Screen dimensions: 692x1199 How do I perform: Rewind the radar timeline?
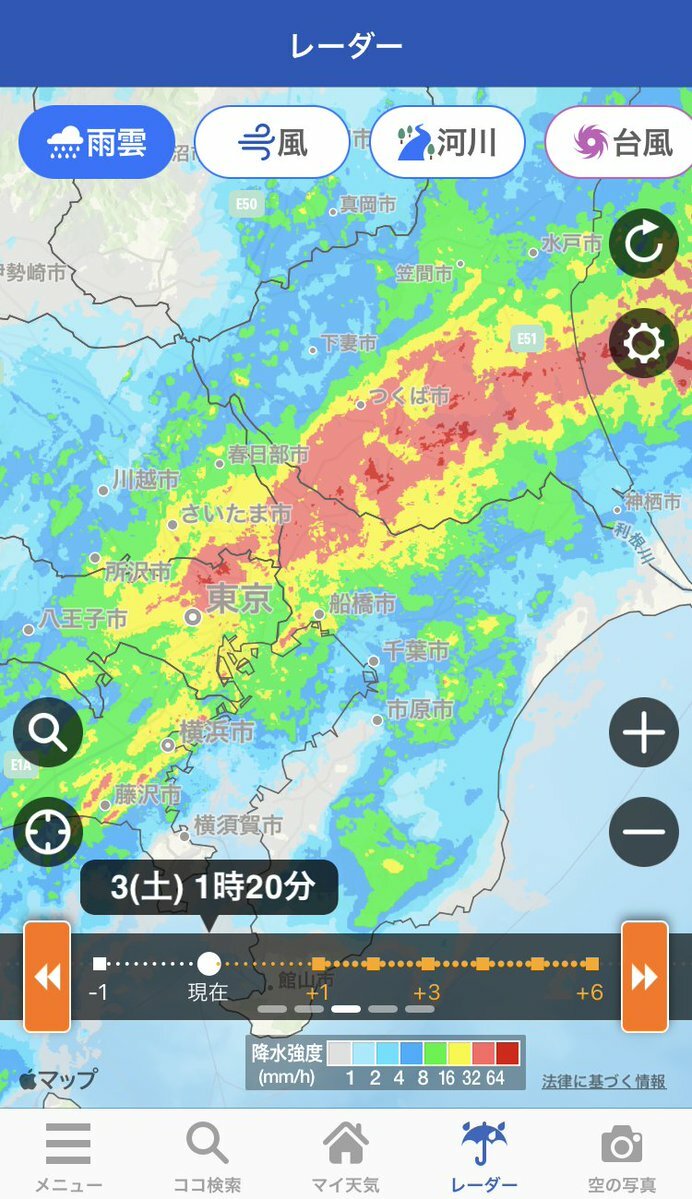47,976
